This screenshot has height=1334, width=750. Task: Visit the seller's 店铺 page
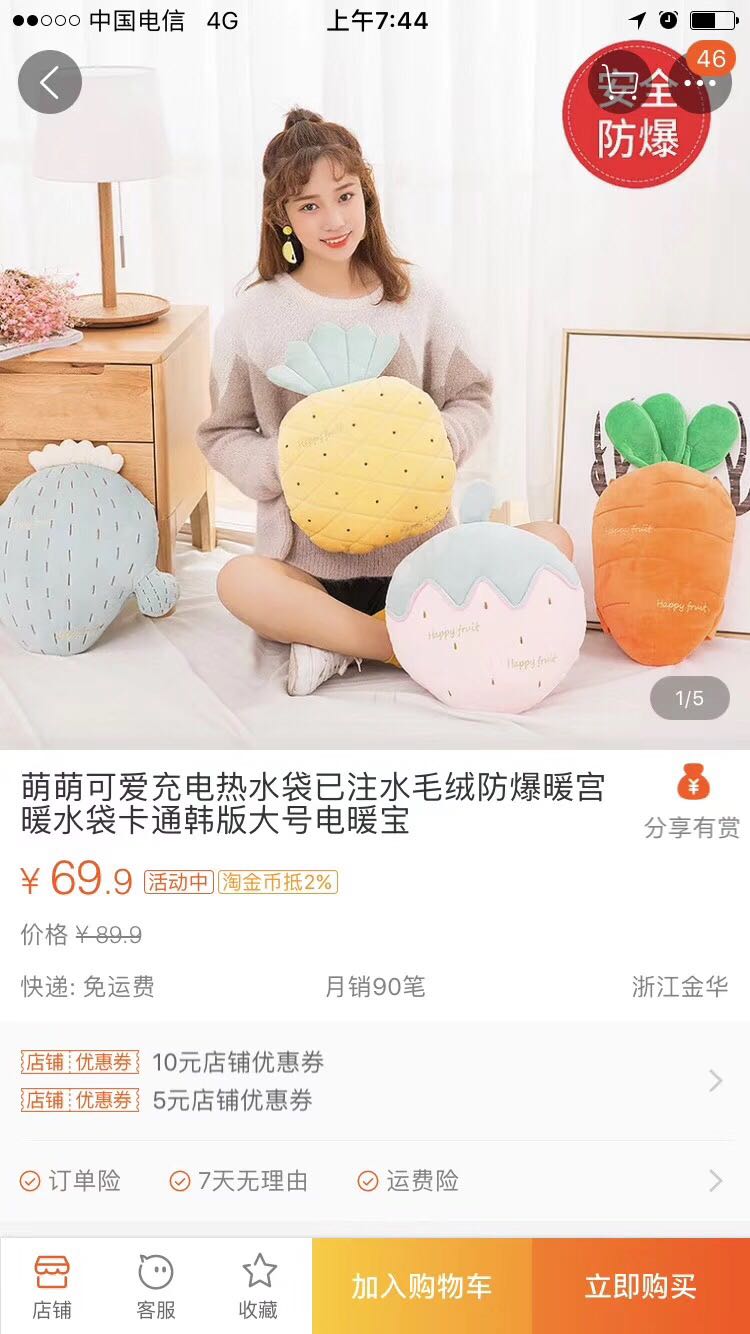[x=52, y=1286]
